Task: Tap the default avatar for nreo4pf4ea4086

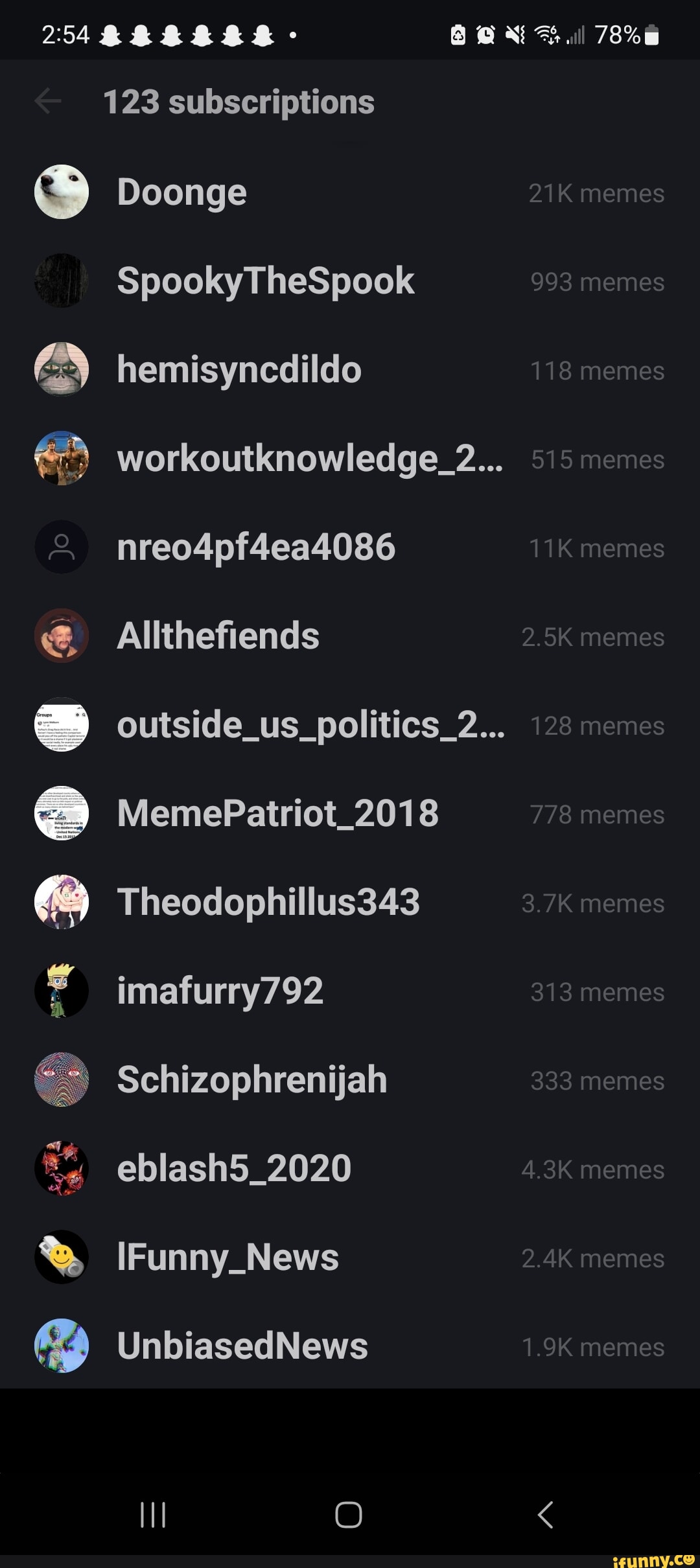Action: point(62,547)
